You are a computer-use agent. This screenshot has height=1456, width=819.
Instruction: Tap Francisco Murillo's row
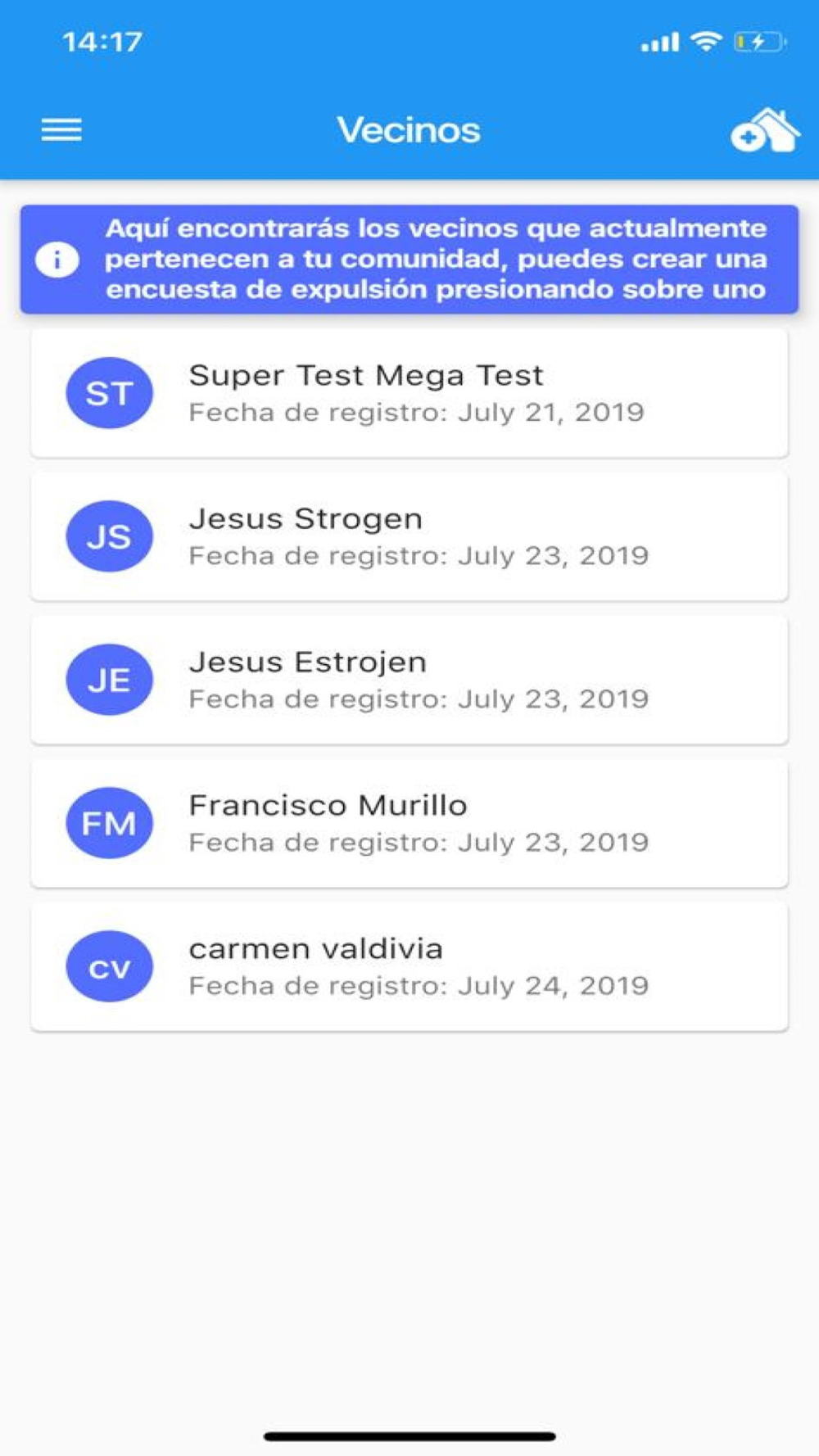pos(409,823)
